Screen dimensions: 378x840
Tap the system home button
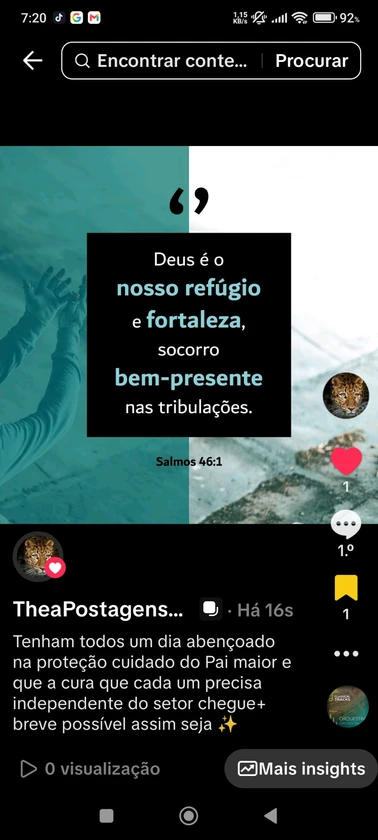click(x=188, y=816)
